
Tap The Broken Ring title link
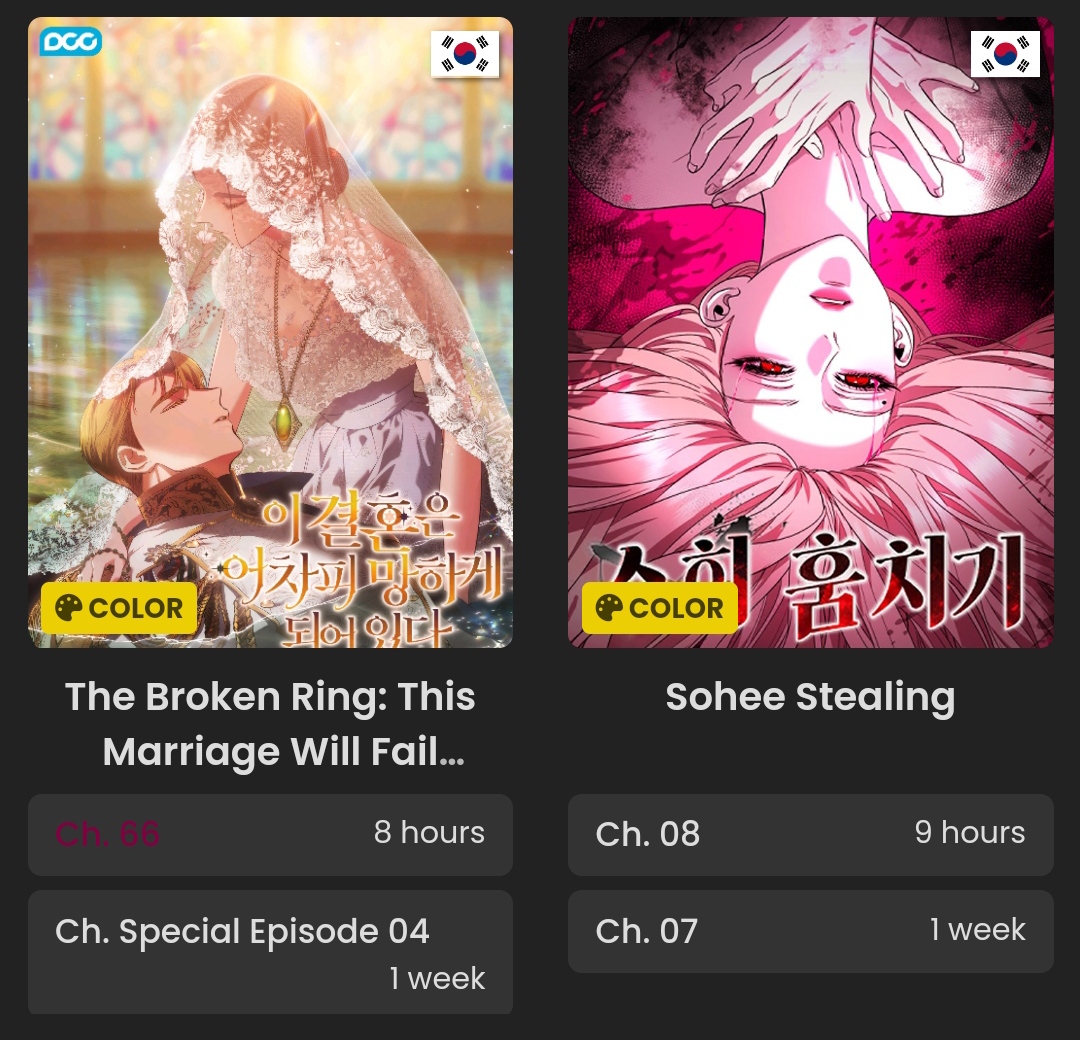(270, 724)
